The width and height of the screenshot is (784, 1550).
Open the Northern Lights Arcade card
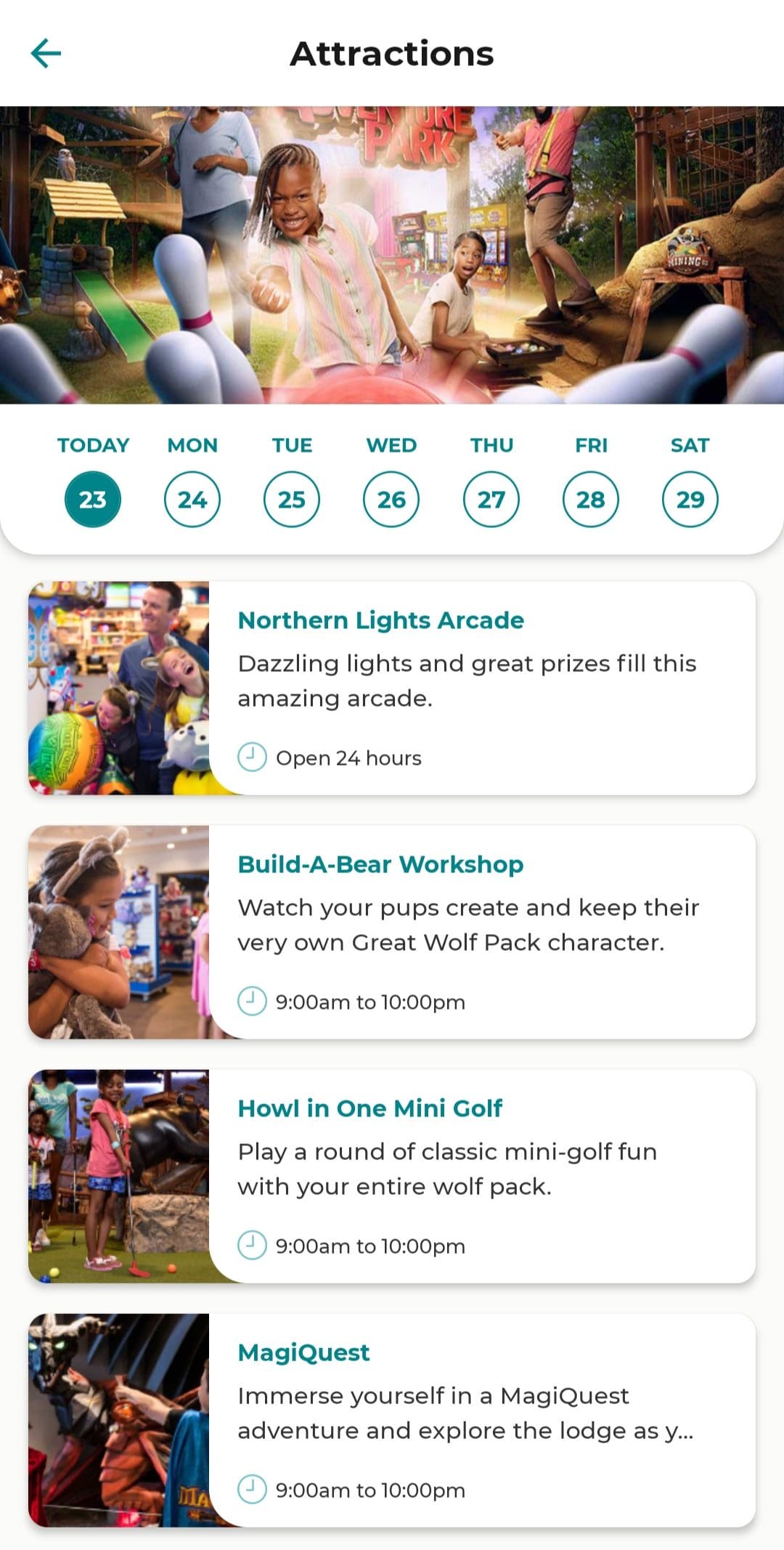pyautogui.click(x=392, y=688)
